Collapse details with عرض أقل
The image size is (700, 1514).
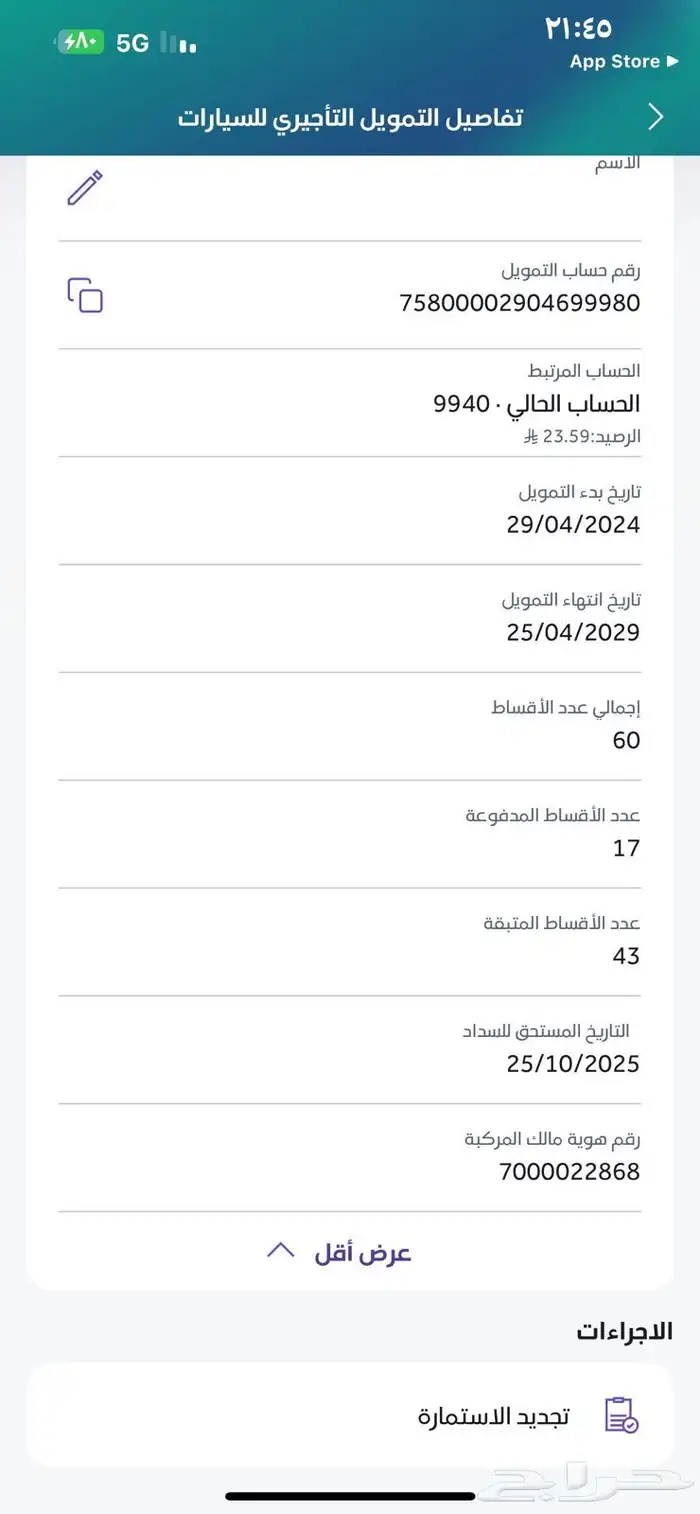coord(340,1252)
